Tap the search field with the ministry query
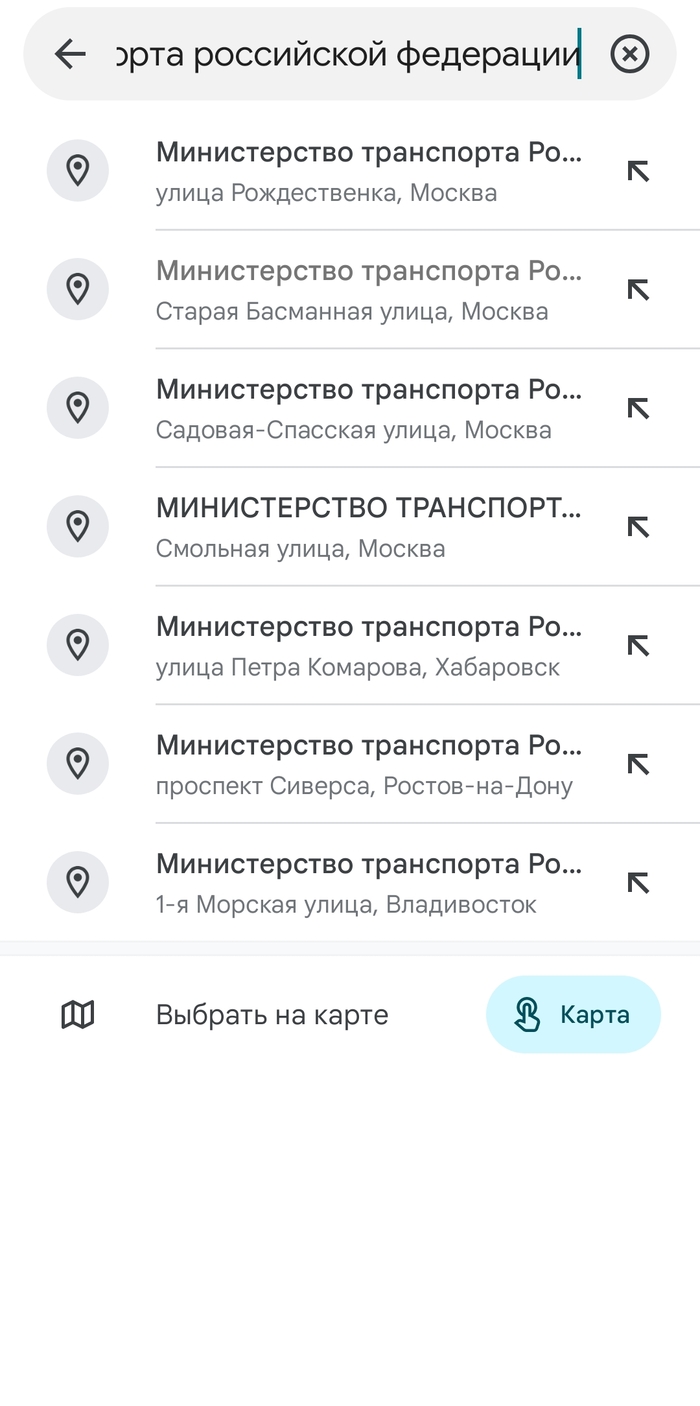This screenshot has height=1406, width=700. point(345,54)
